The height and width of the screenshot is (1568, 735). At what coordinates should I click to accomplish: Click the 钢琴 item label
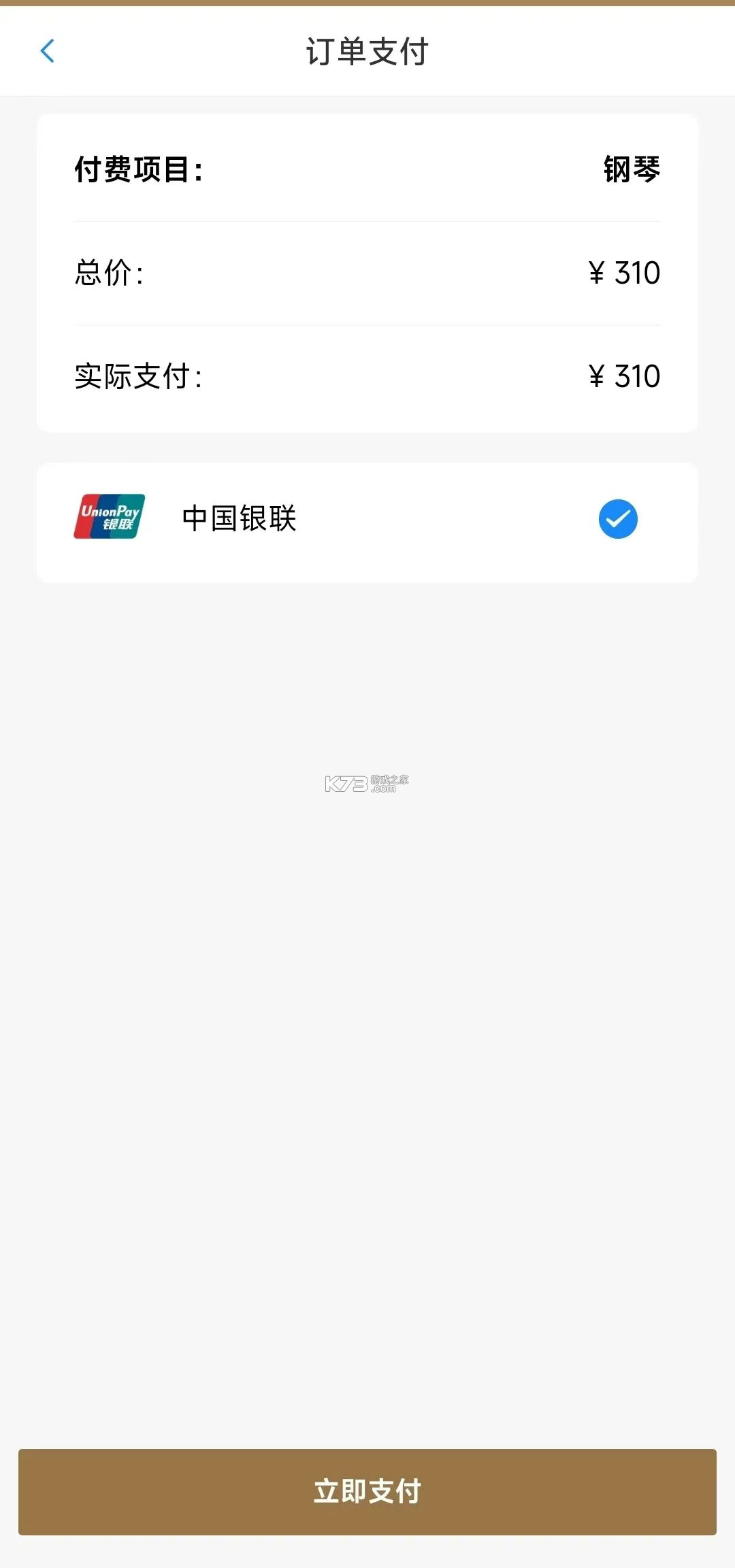tap(633, 169)
